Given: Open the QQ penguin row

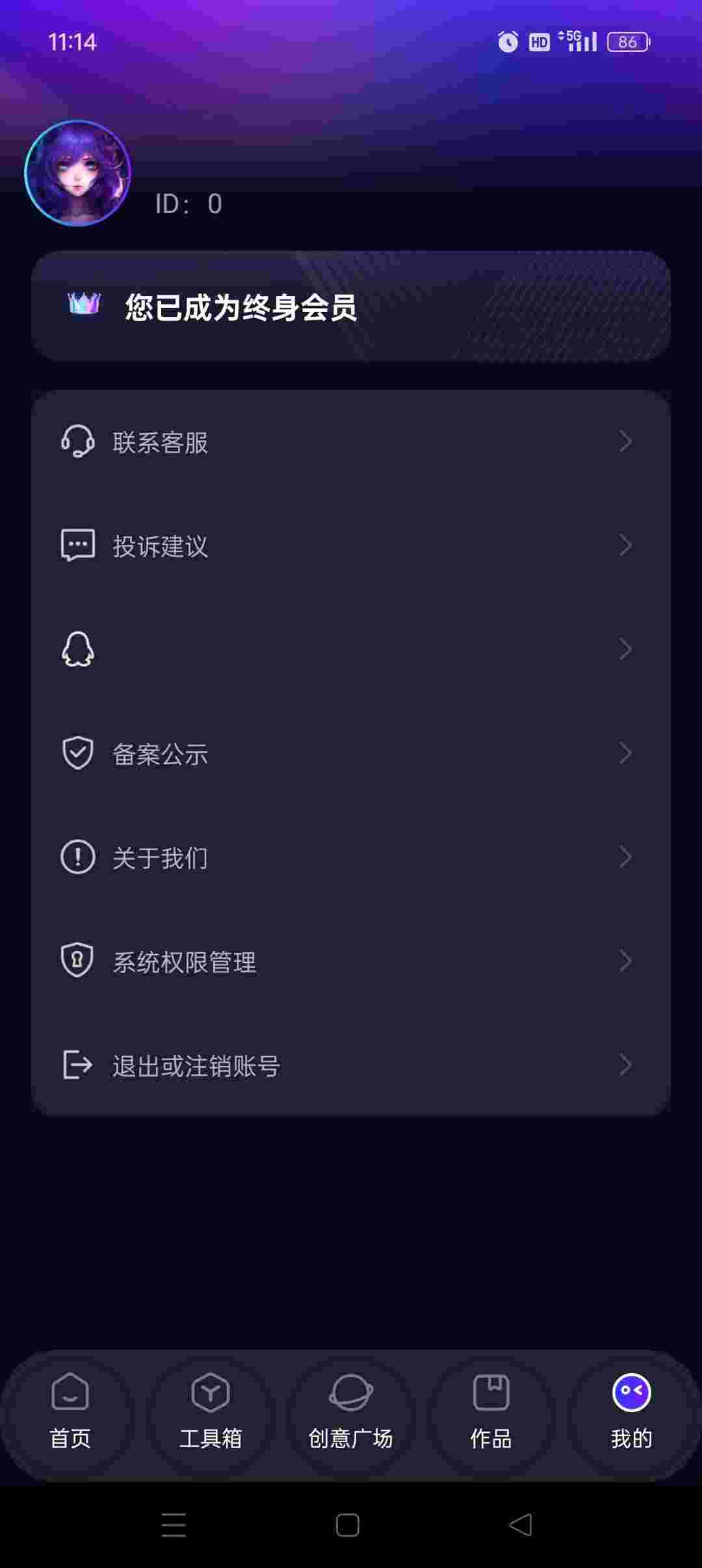Looking at the screenshot, I should point(351,649).
